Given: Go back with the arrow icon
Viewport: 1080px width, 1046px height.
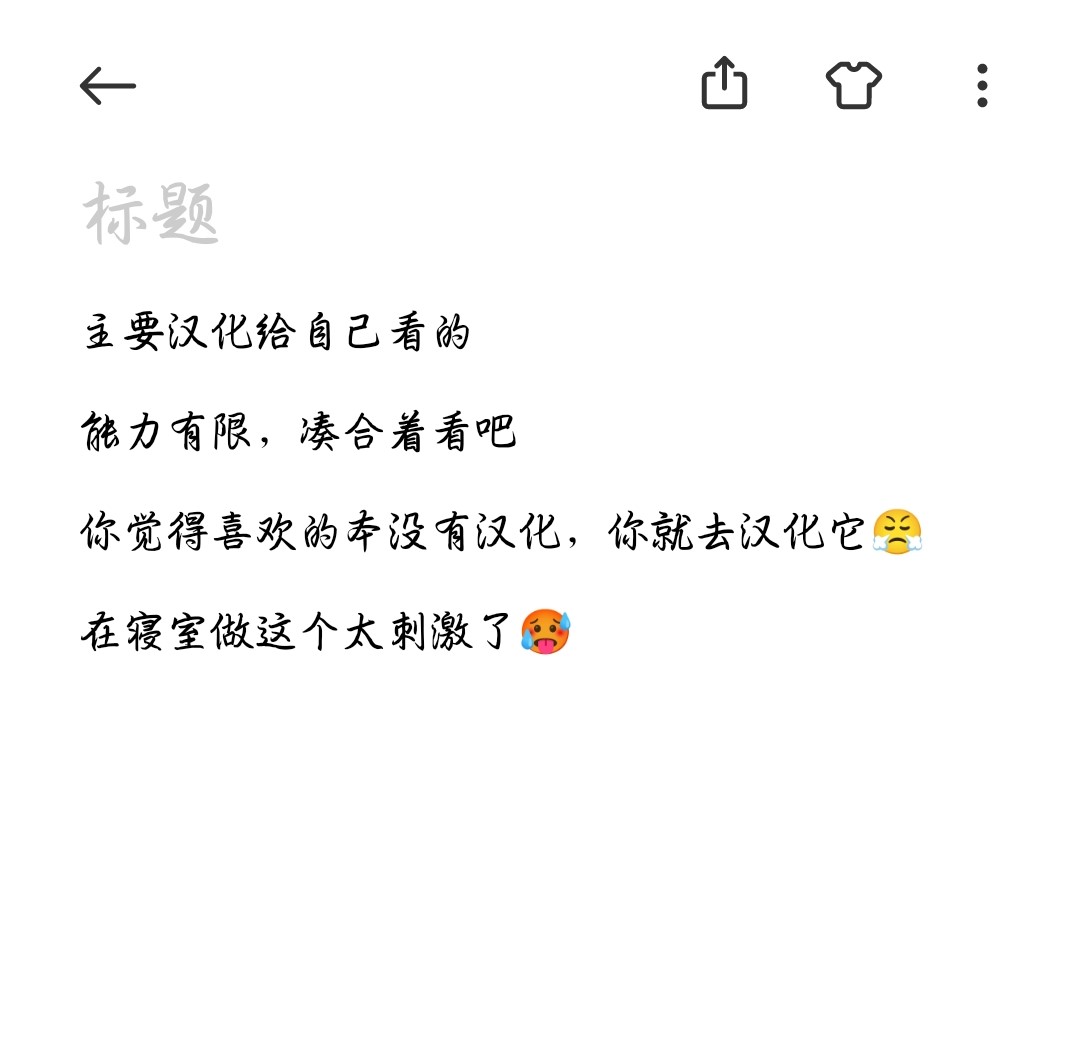Looking at the screenshot, I should pos(107,86).
